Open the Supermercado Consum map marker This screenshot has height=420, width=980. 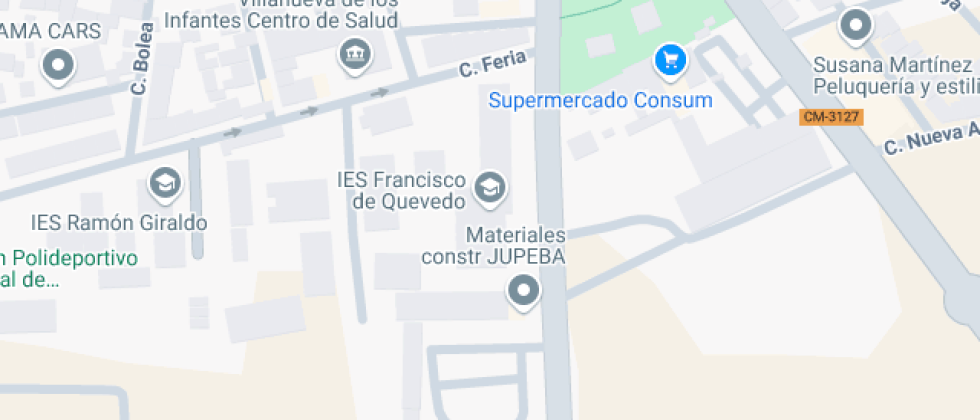tap(669, 62)
